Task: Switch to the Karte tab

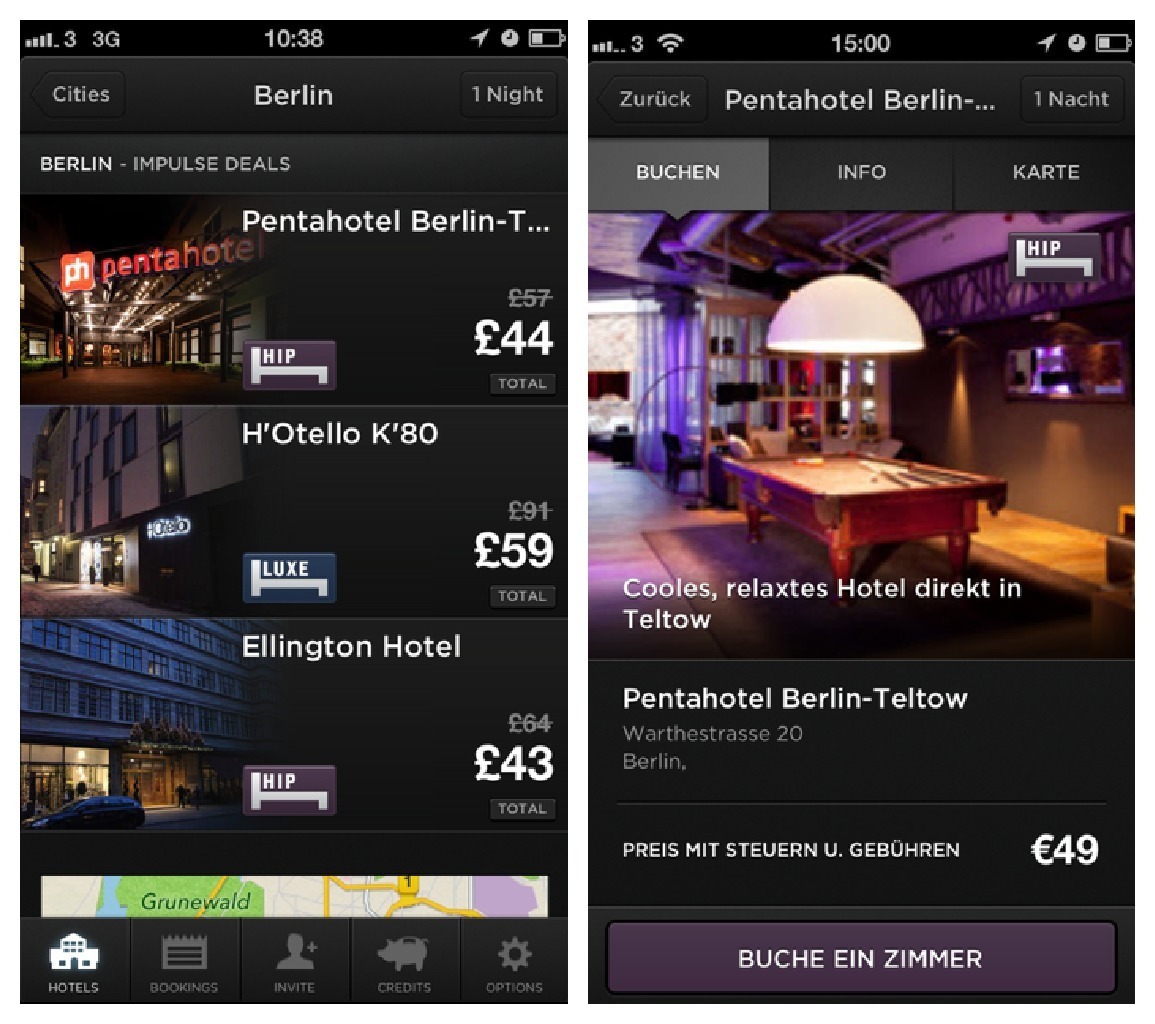Action: coord(1045,172)
